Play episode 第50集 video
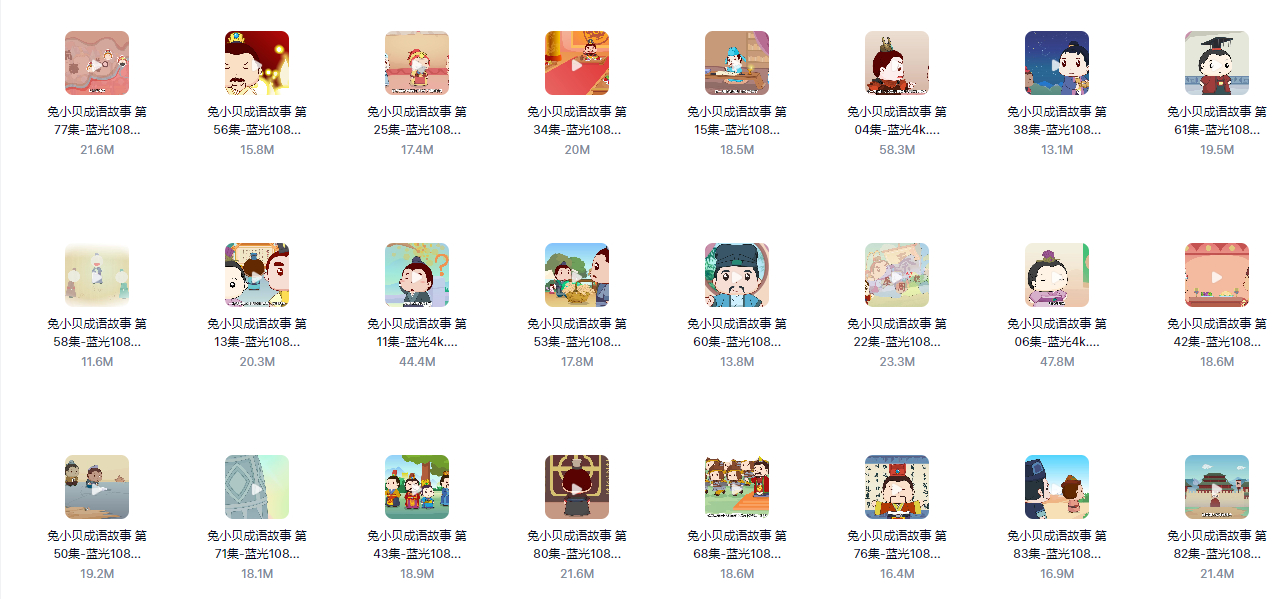Screen dimensions: 1283x599 pyautogui.click(x=97, y=487)
